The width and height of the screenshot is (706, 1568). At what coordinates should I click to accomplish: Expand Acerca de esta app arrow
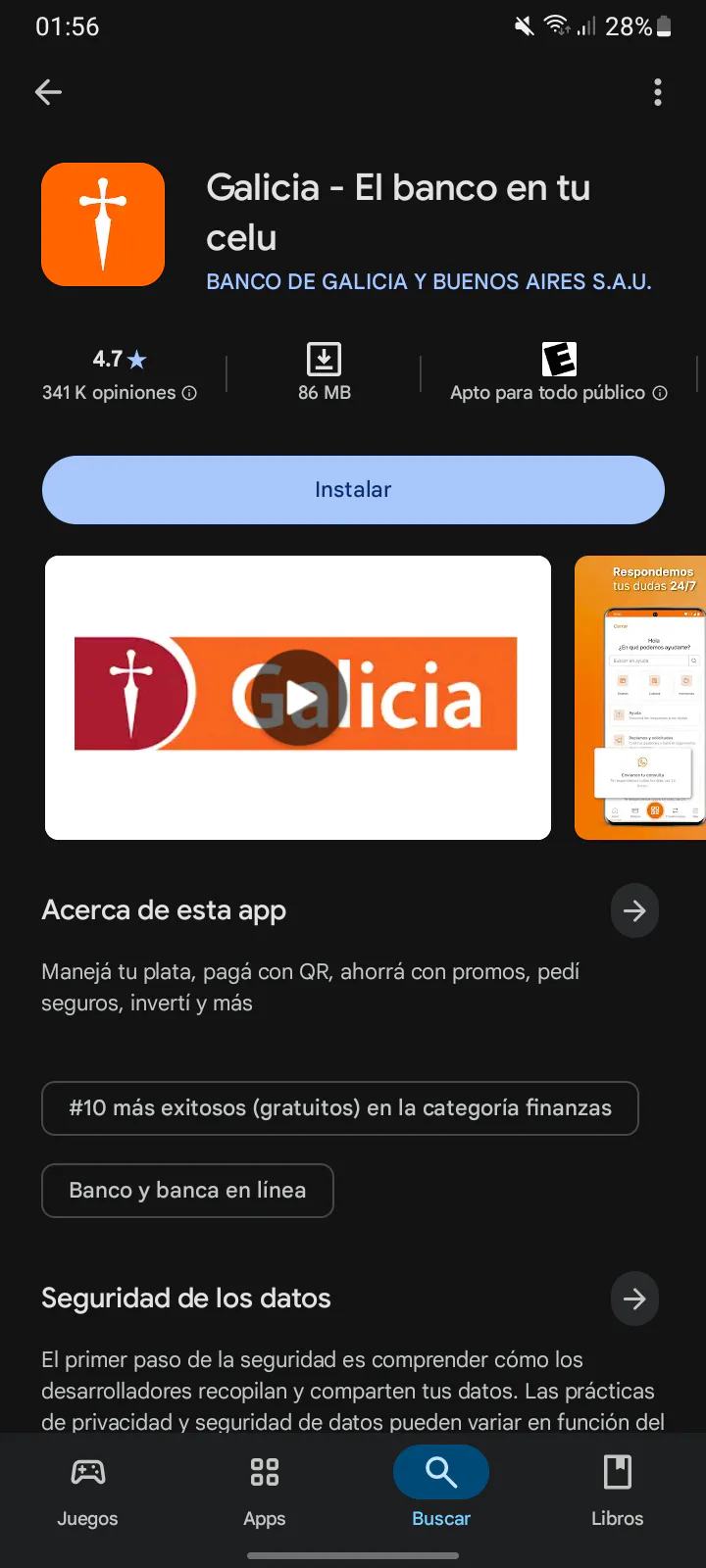(x=634, y=910)
